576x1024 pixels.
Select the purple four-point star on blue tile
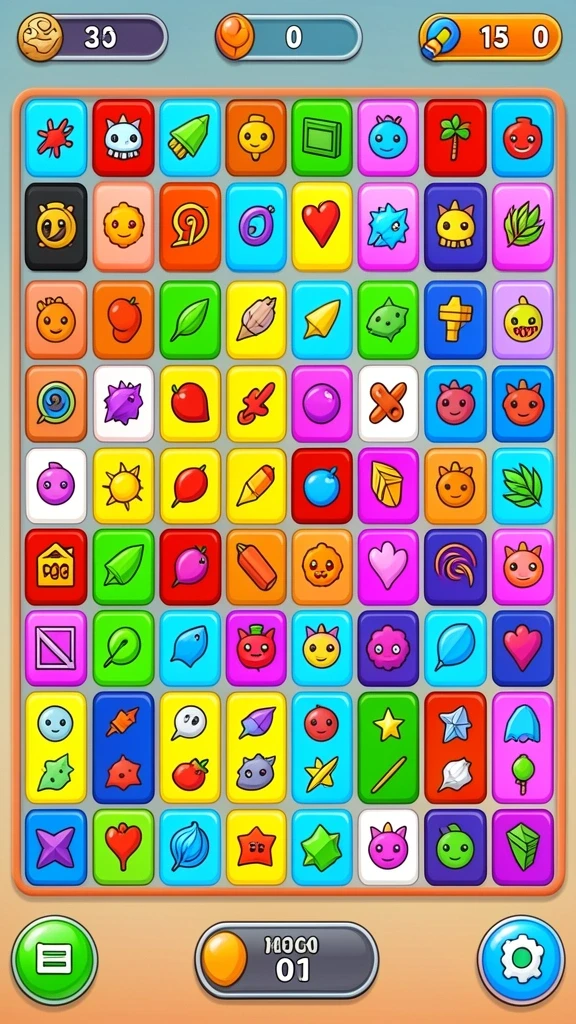56,847
